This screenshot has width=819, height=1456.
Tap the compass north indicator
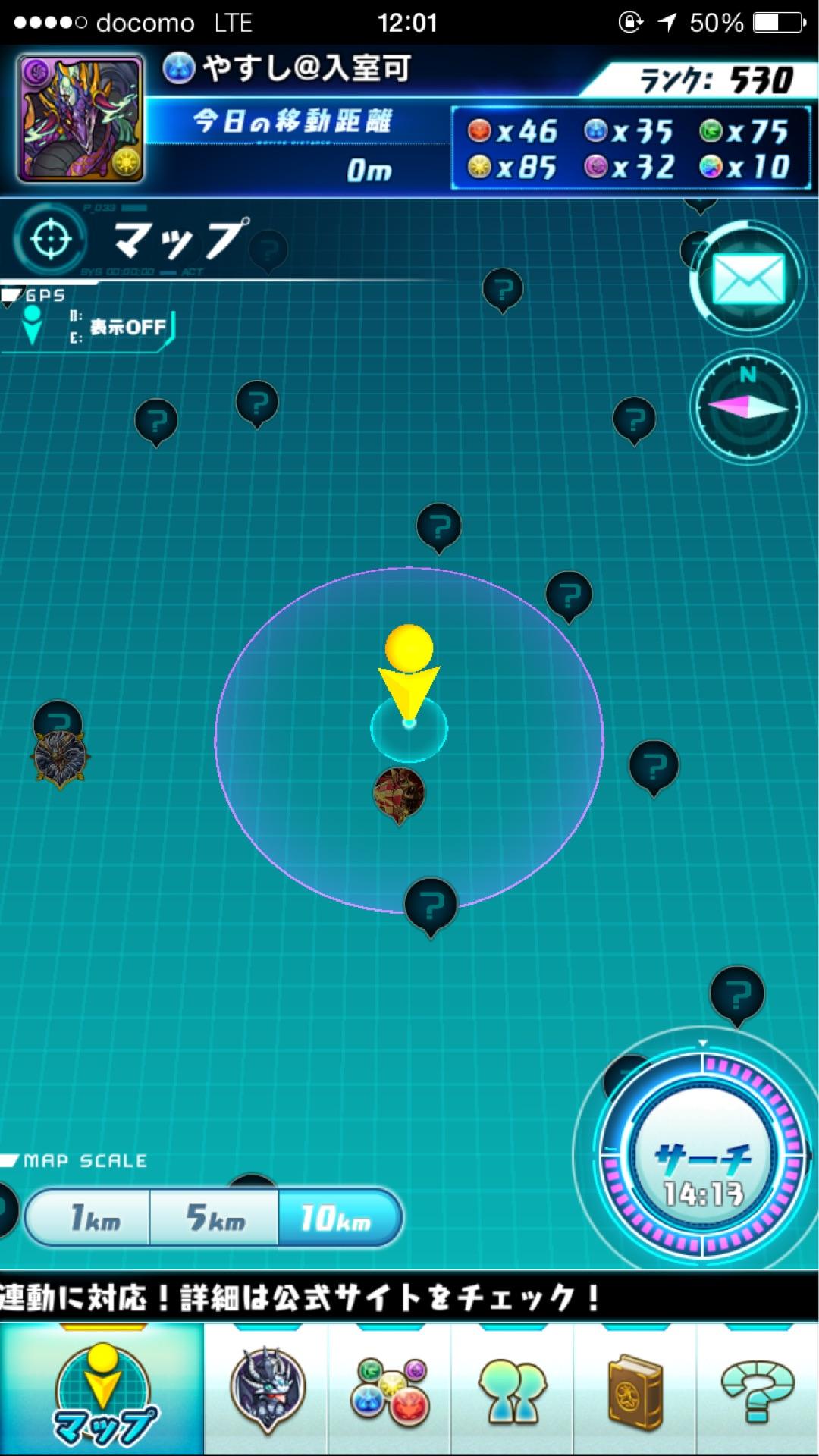(x=748, y=406)
